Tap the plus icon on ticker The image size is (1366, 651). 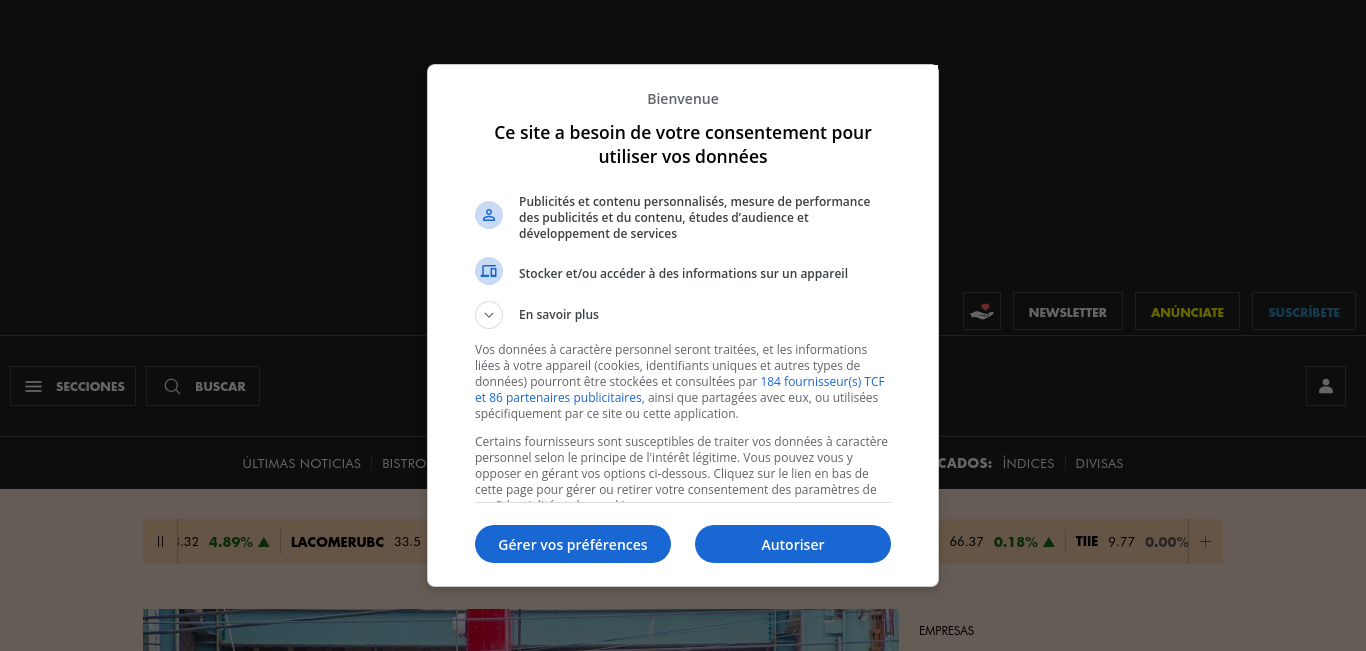pyautogui.click(x=1205, y=542)
